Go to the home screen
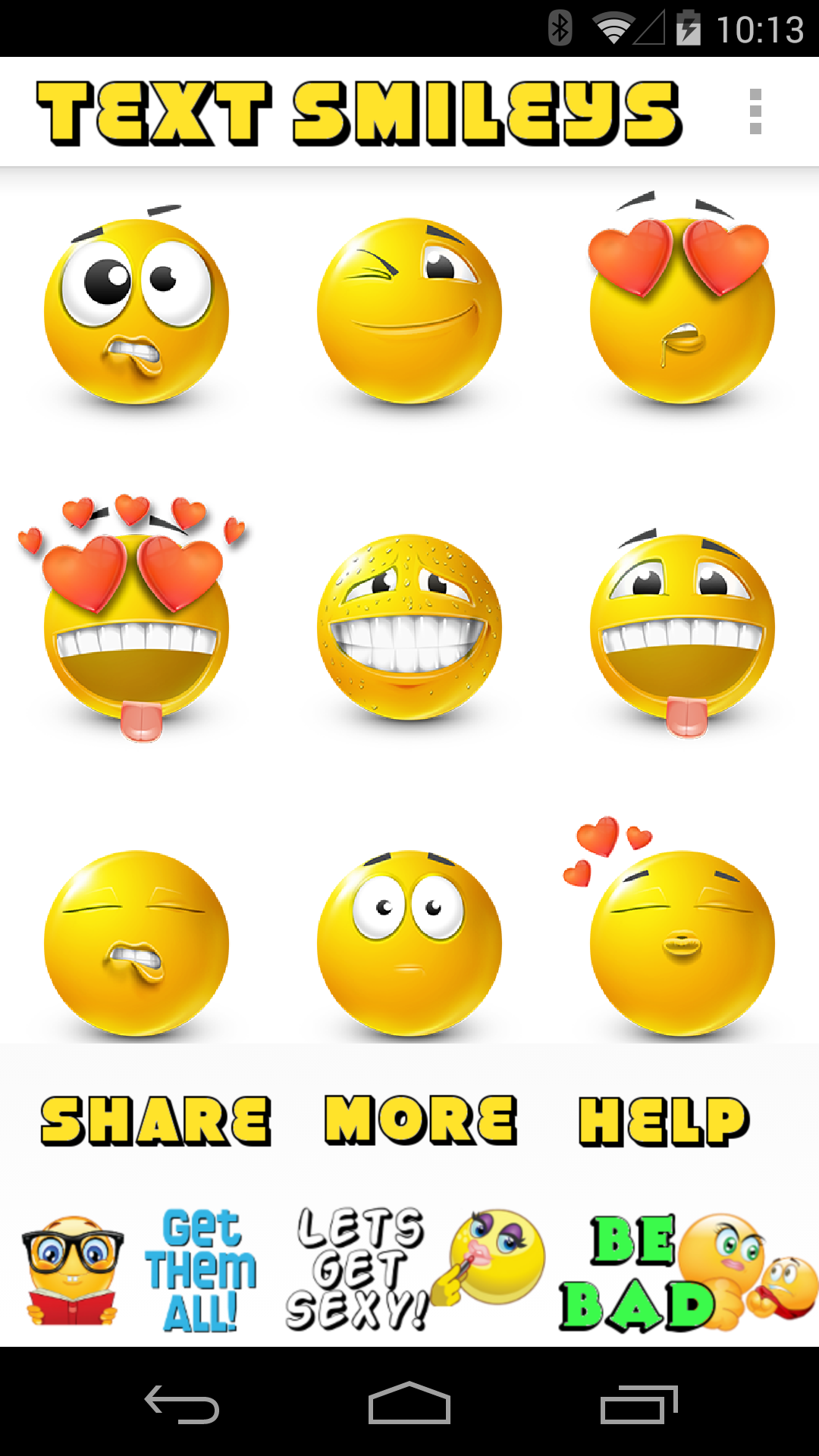Screen dimensions: 819x1456 pos(409,1404)
